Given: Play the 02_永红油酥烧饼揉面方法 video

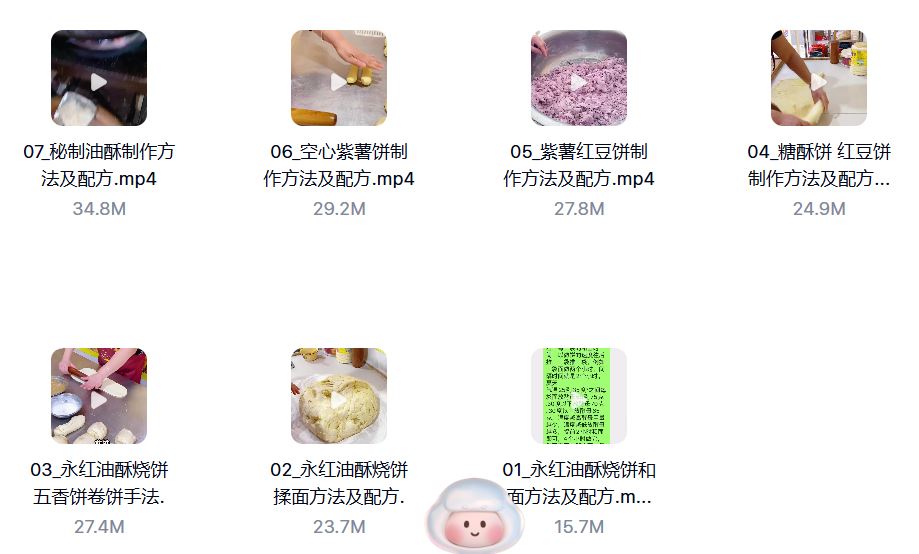Looking at the screenshot, I should [339, 397].
